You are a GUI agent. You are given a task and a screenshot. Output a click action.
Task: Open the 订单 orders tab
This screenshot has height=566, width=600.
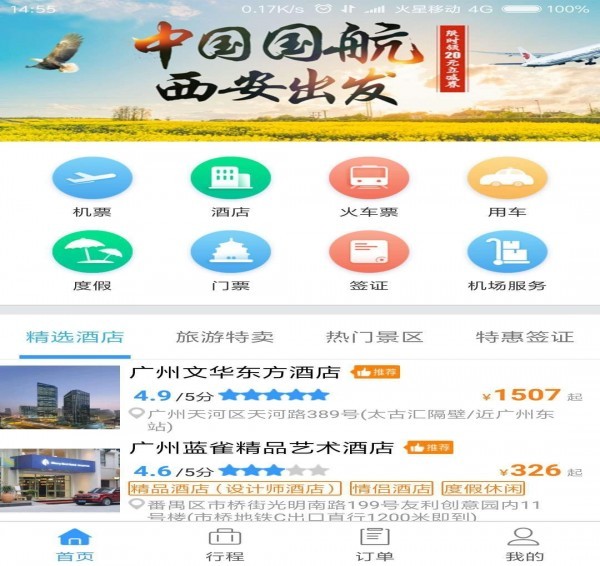(x=375, y=545)
